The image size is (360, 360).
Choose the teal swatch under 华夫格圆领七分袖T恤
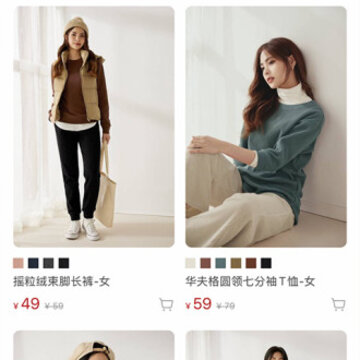[221, 263]
